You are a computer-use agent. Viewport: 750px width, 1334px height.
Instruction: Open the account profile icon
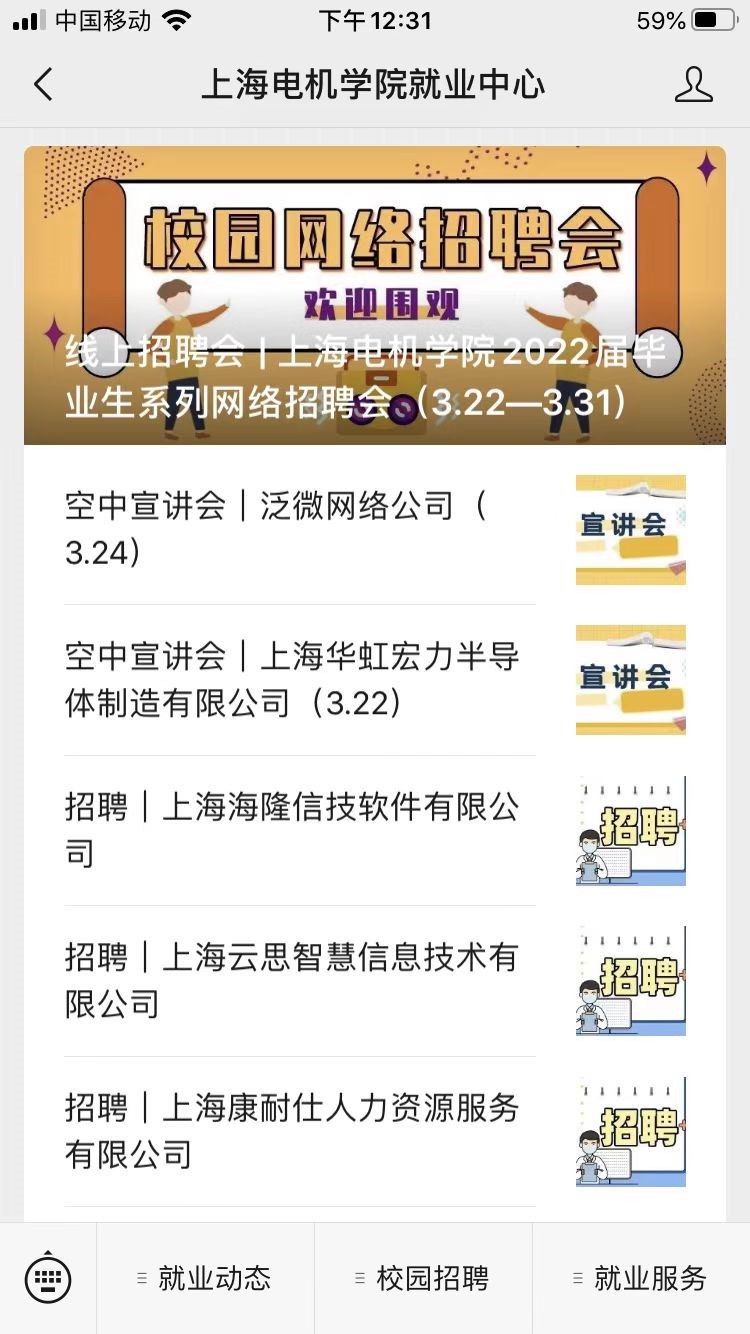[693, 85]
